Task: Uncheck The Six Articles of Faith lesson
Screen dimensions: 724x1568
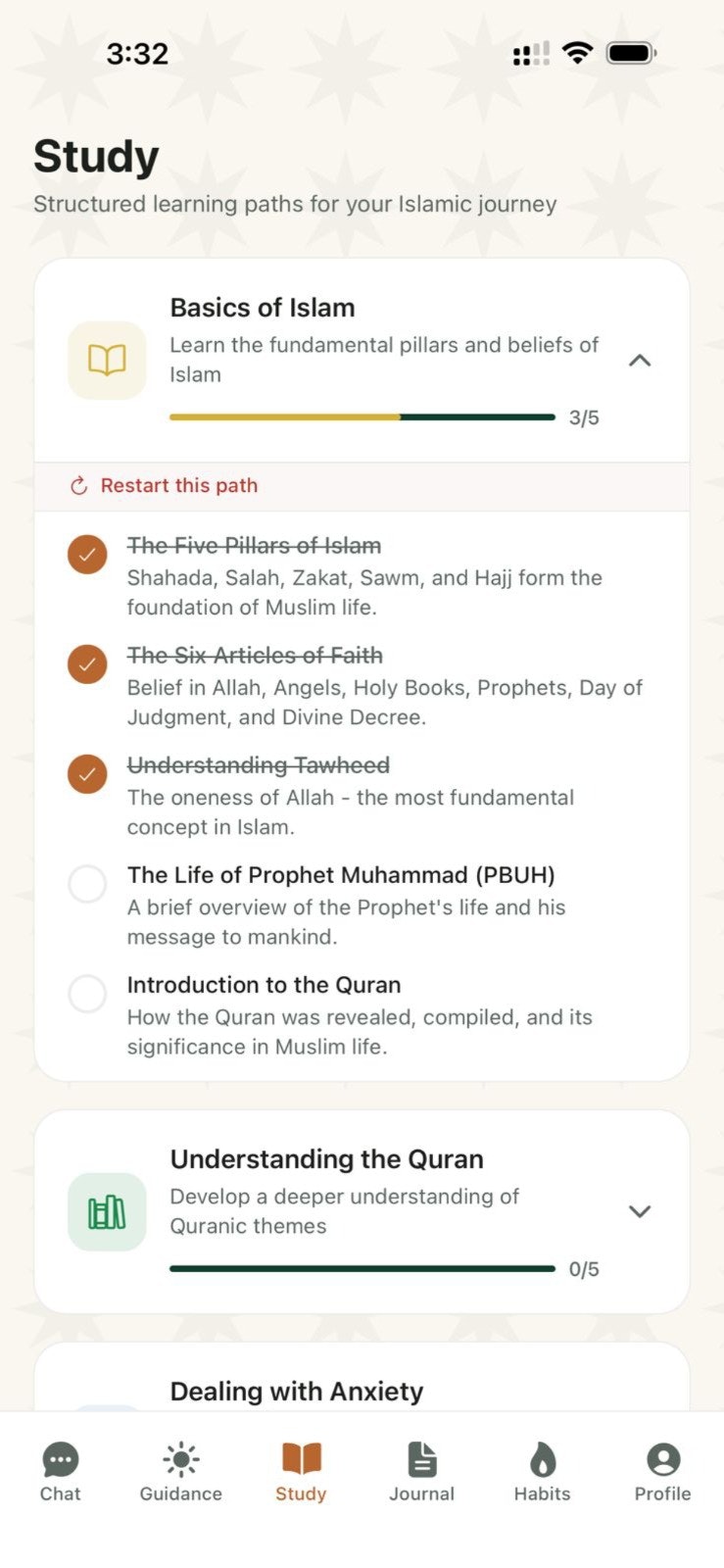Action: click(87, 664)
